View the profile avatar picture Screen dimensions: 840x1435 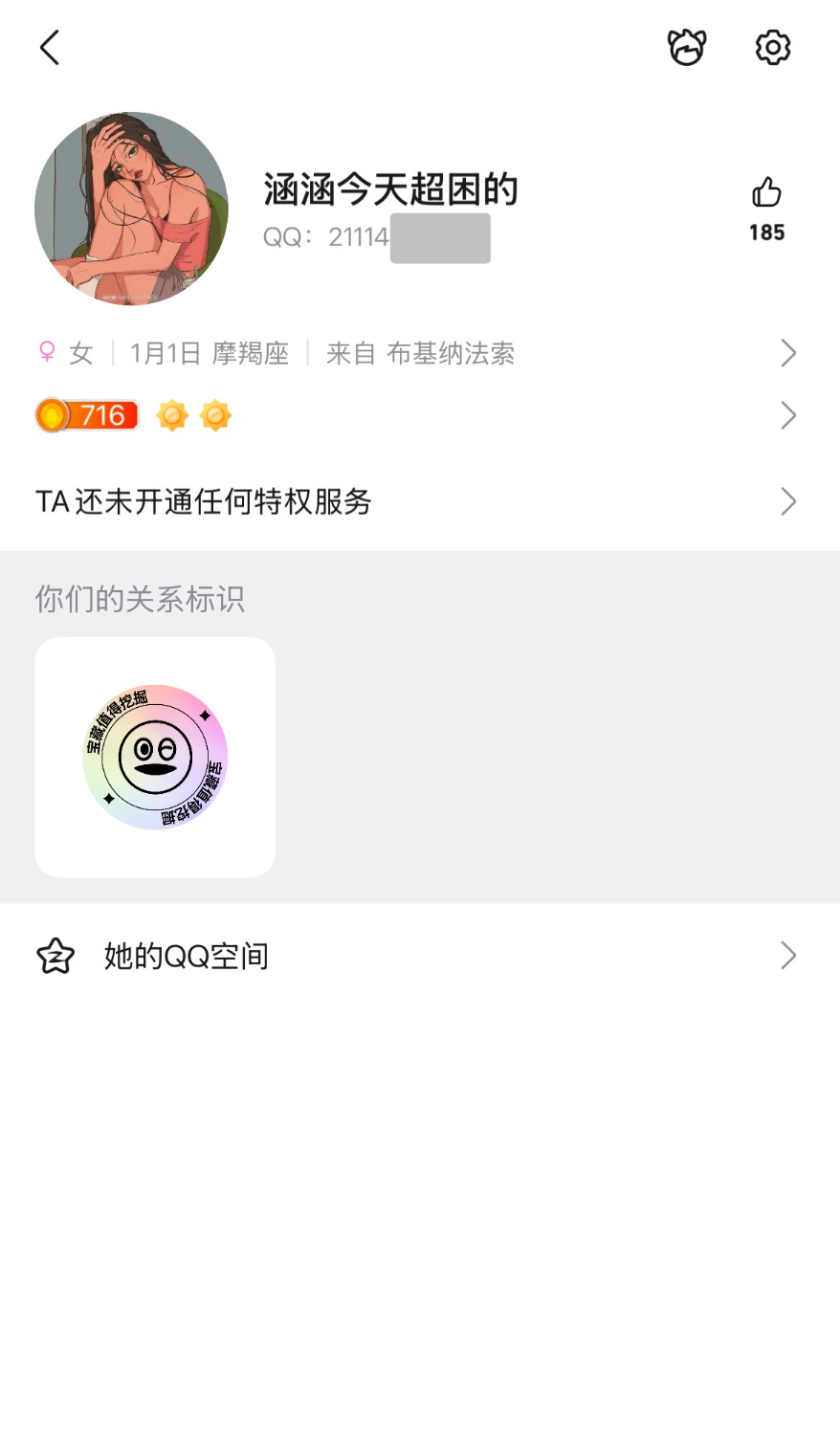point(131,209)
